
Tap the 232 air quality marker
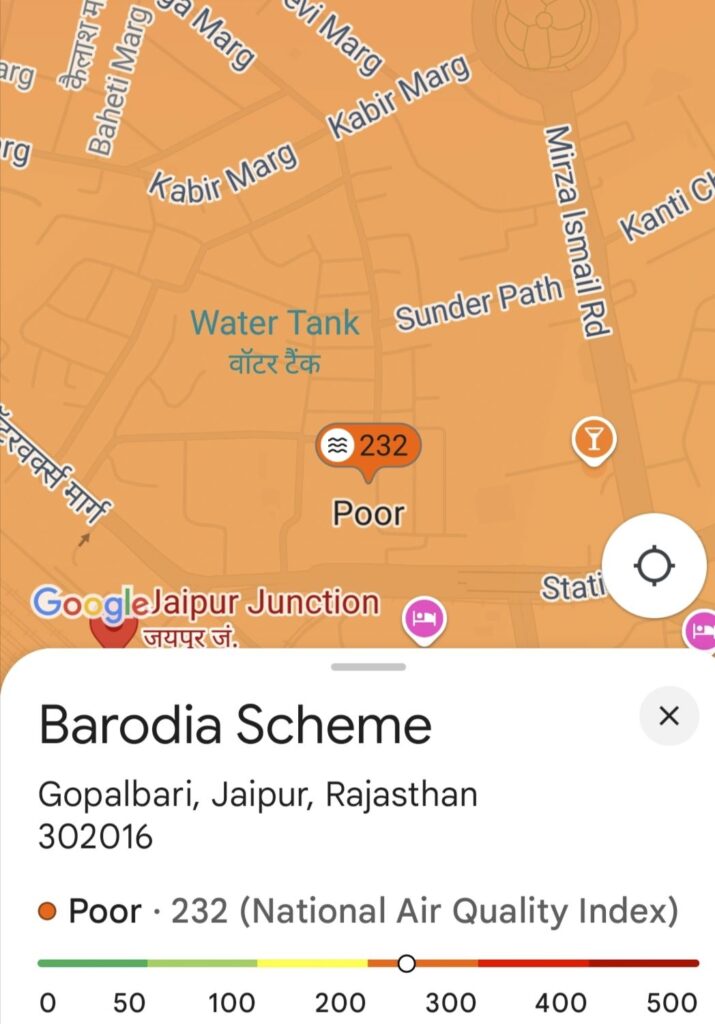pyautogui.click(x=369, y=446)
